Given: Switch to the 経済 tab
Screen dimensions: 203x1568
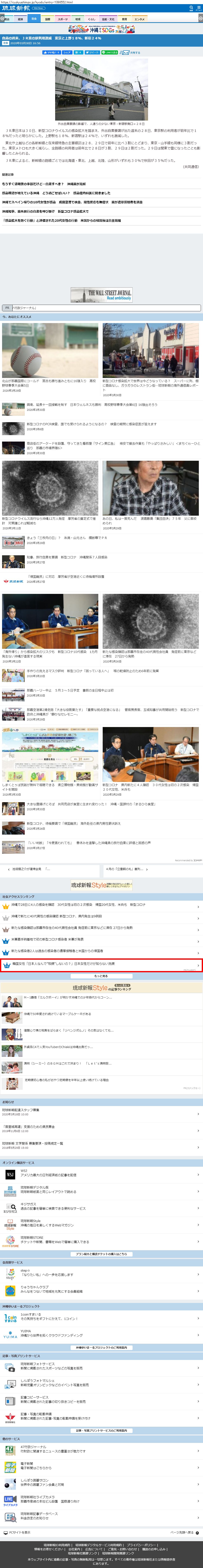Looking at the screenshot, I should tap(20, 19).
